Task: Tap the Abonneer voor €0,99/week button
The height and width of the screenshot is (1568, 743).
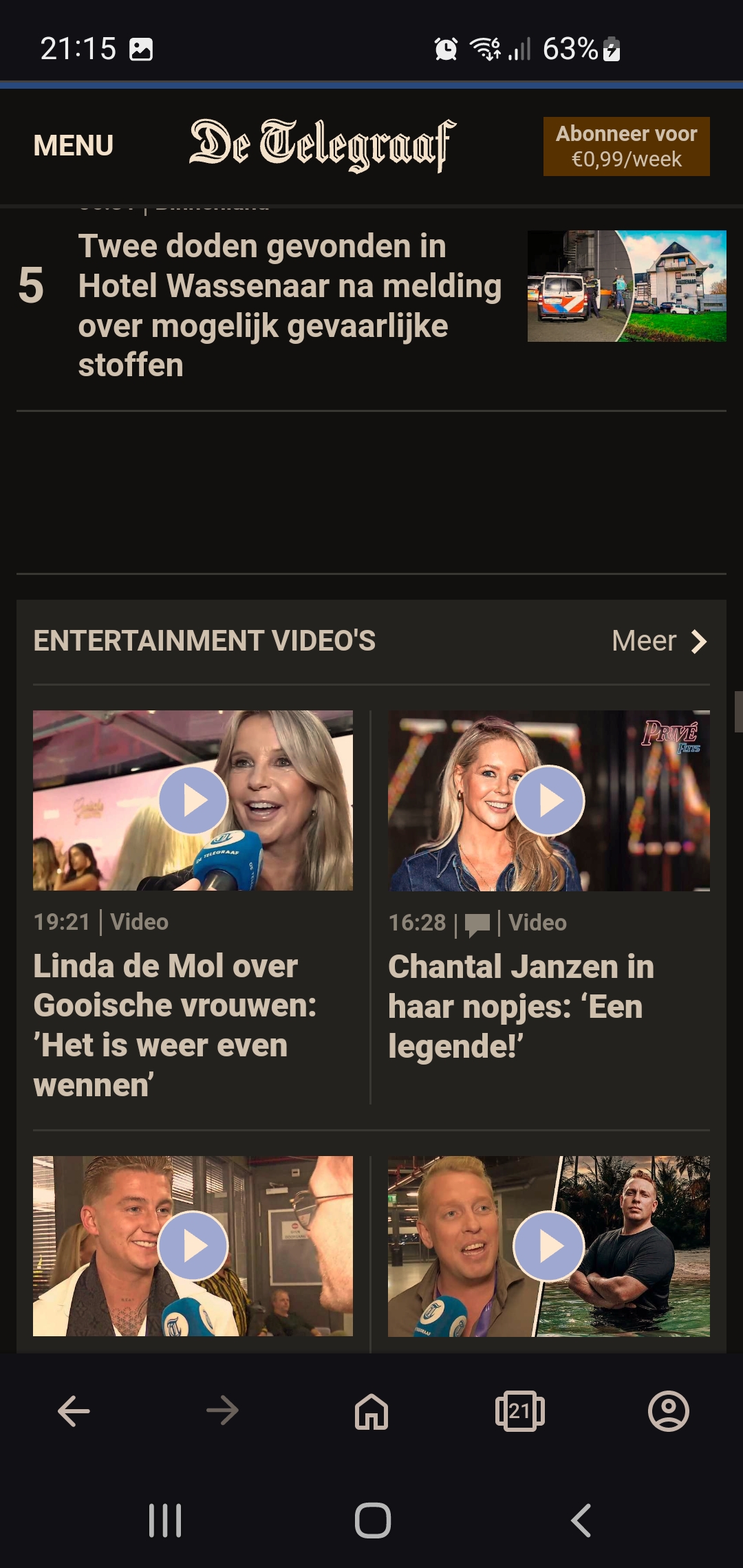Action: (x=626, y=146)
